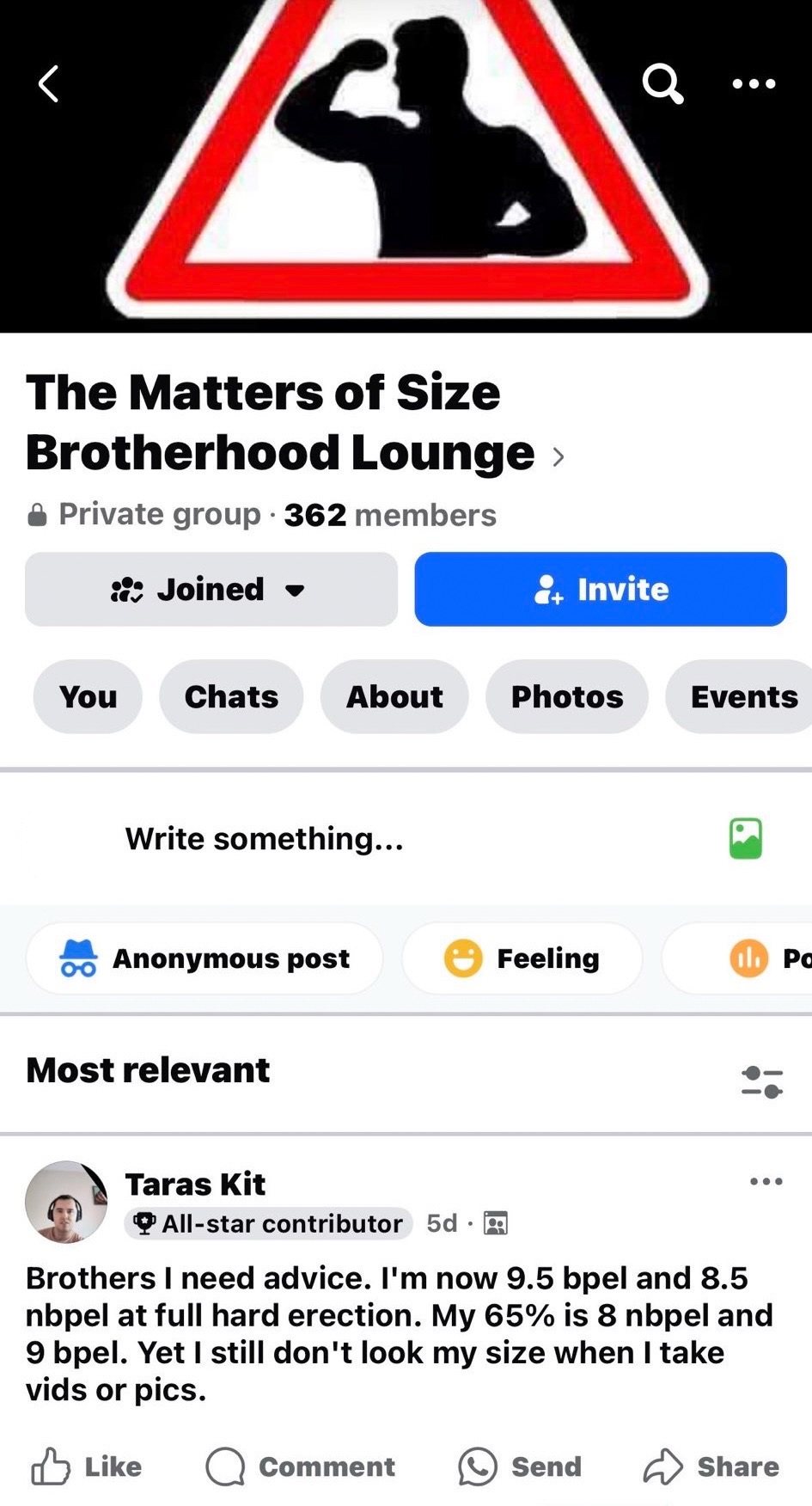Comment on Taras Kit's post
Viewport: 812px width, 1506px height.
[x=301, y=1466]
